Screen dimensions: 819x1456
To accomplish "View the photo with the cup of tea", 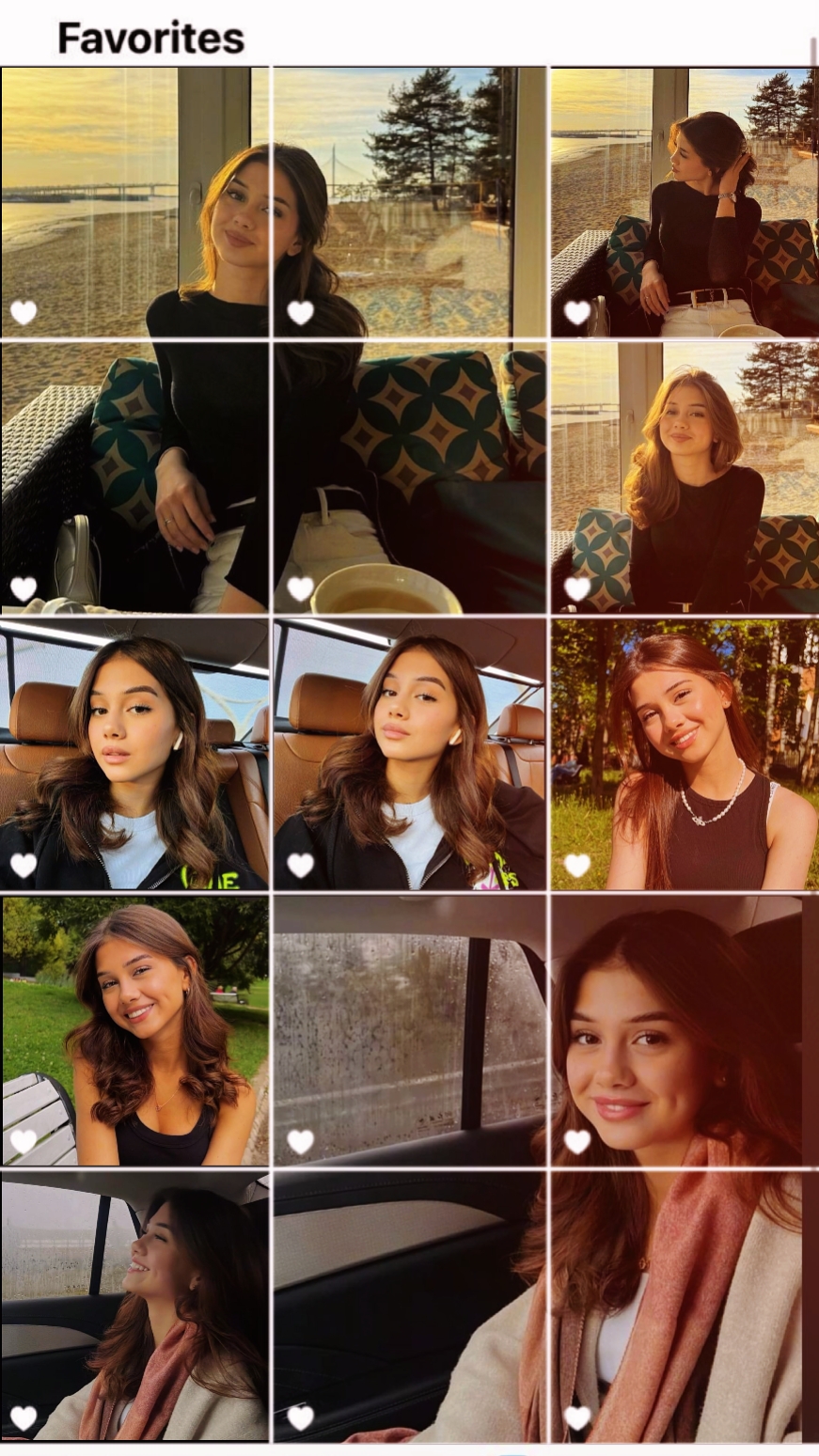I will 409,478.
